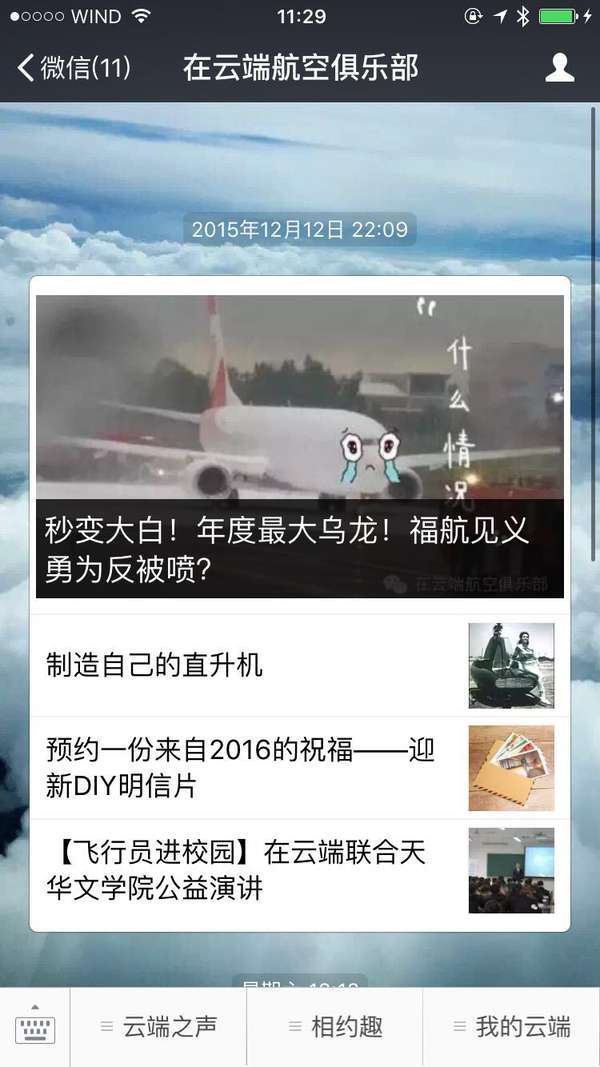Image resolution: width=600 pixels, height=1067 pixels.
Task: Open the article 预约一份来自2016的祝福
Action: point(299,768)
